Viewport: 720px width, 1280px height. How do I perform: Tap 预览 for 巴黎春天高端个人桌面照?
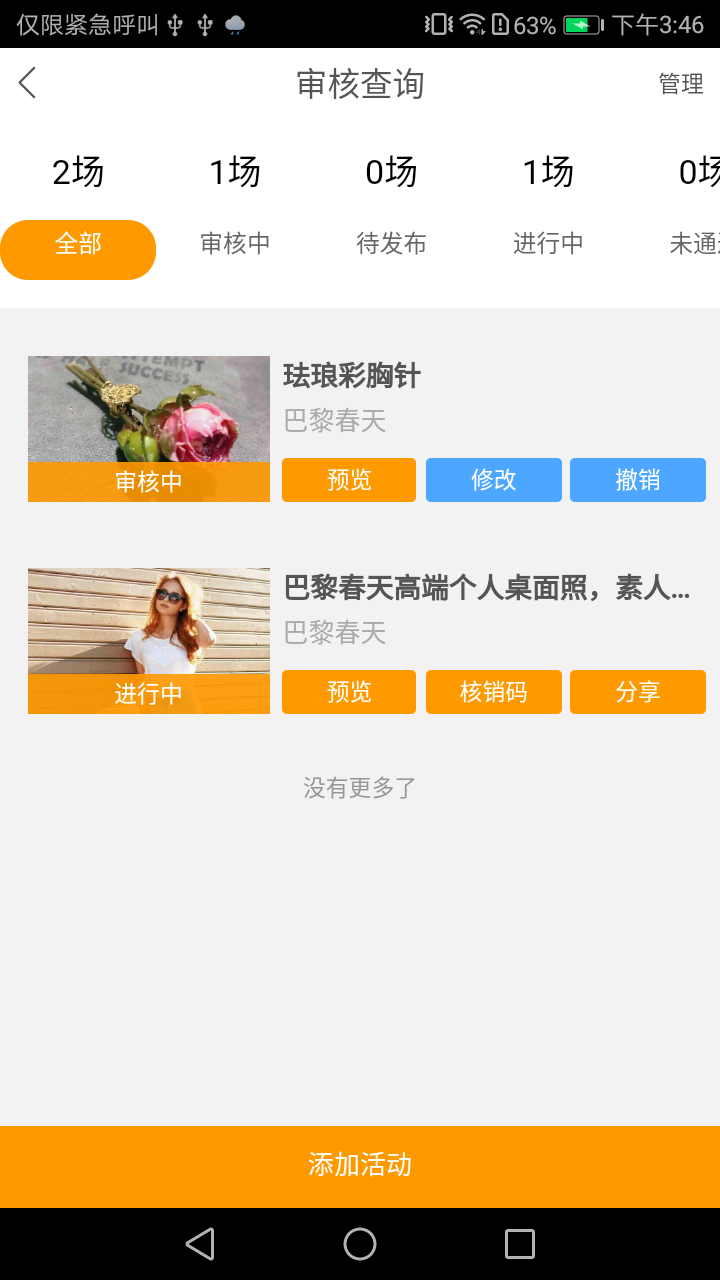tap(349, 692)
